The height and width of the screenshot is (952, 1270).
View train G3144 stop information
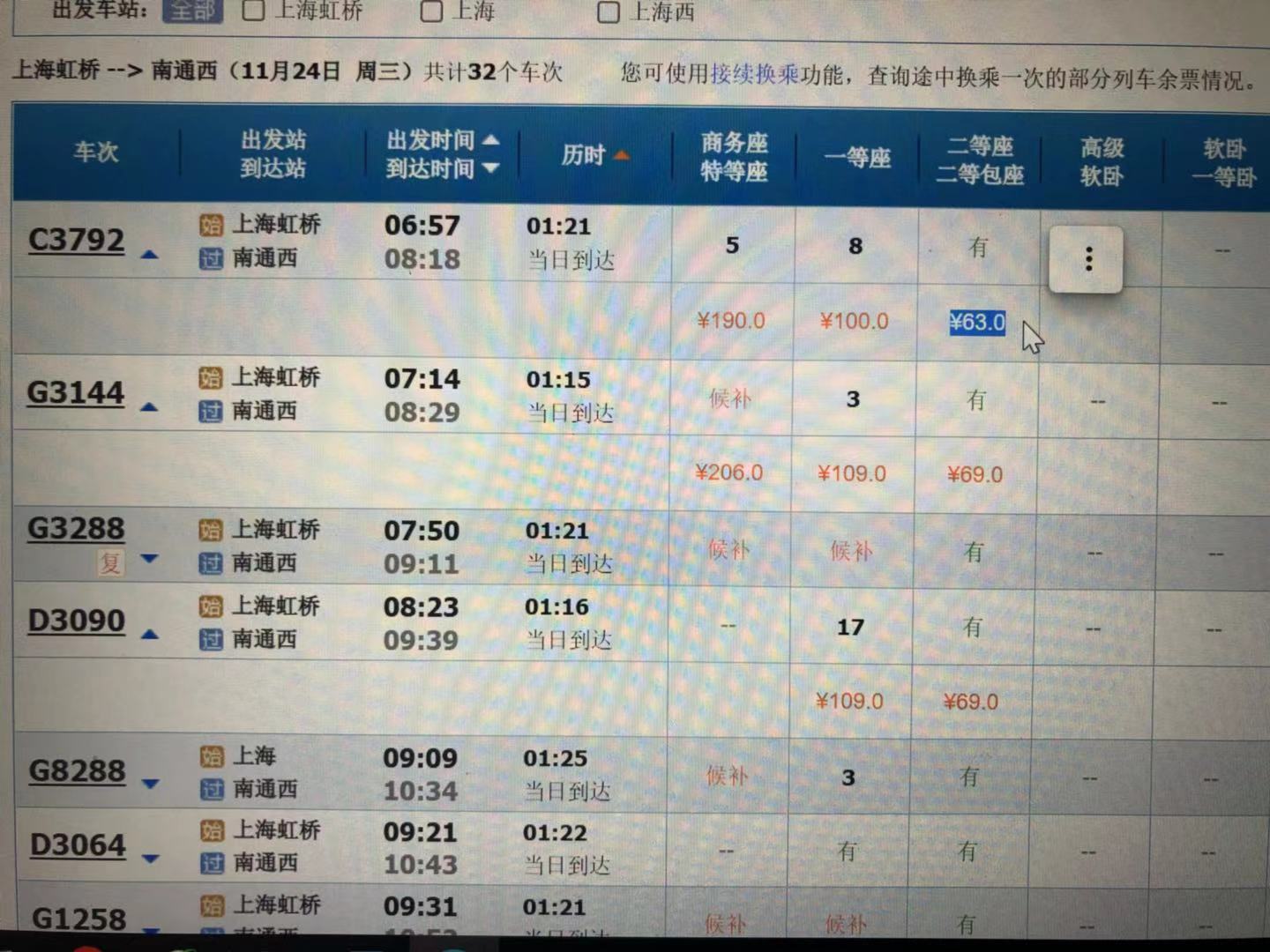click(x=75, y=393)
